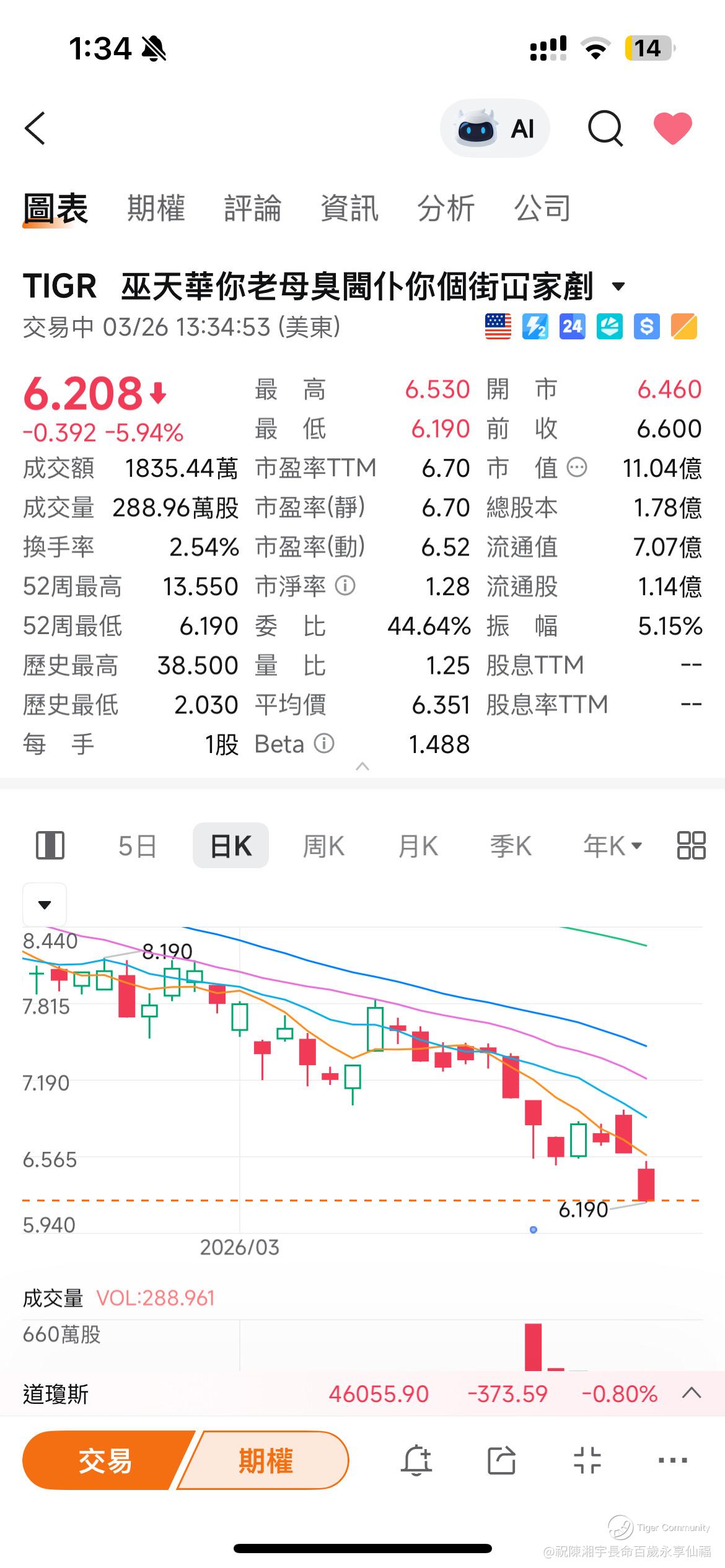Select the 月K chart period
Viewport: 725px width, 1568px height.
[x=418, y=846]
